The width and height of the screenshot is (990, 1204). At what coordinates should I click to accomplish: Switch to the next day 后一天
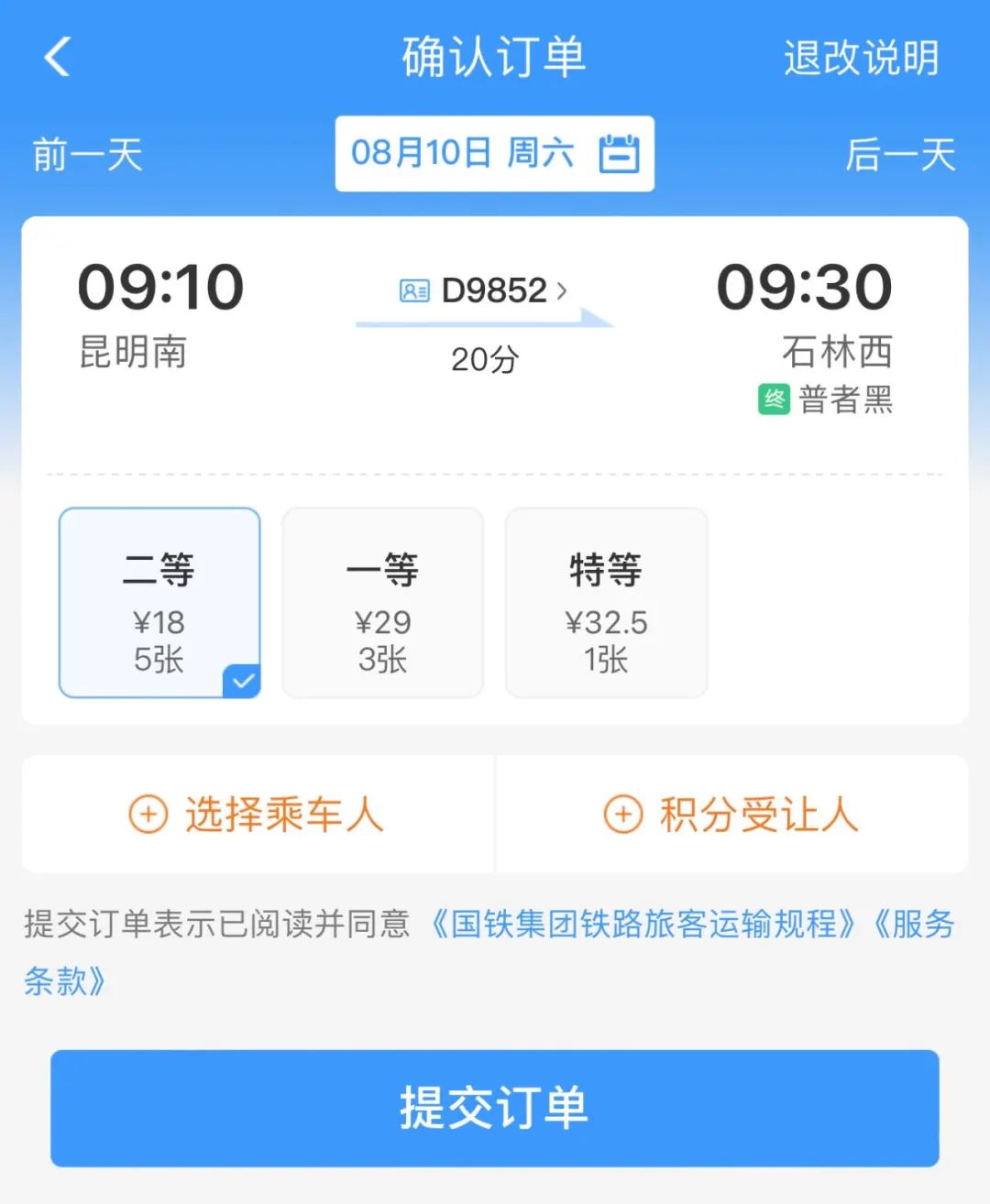(x=903, y=156)
